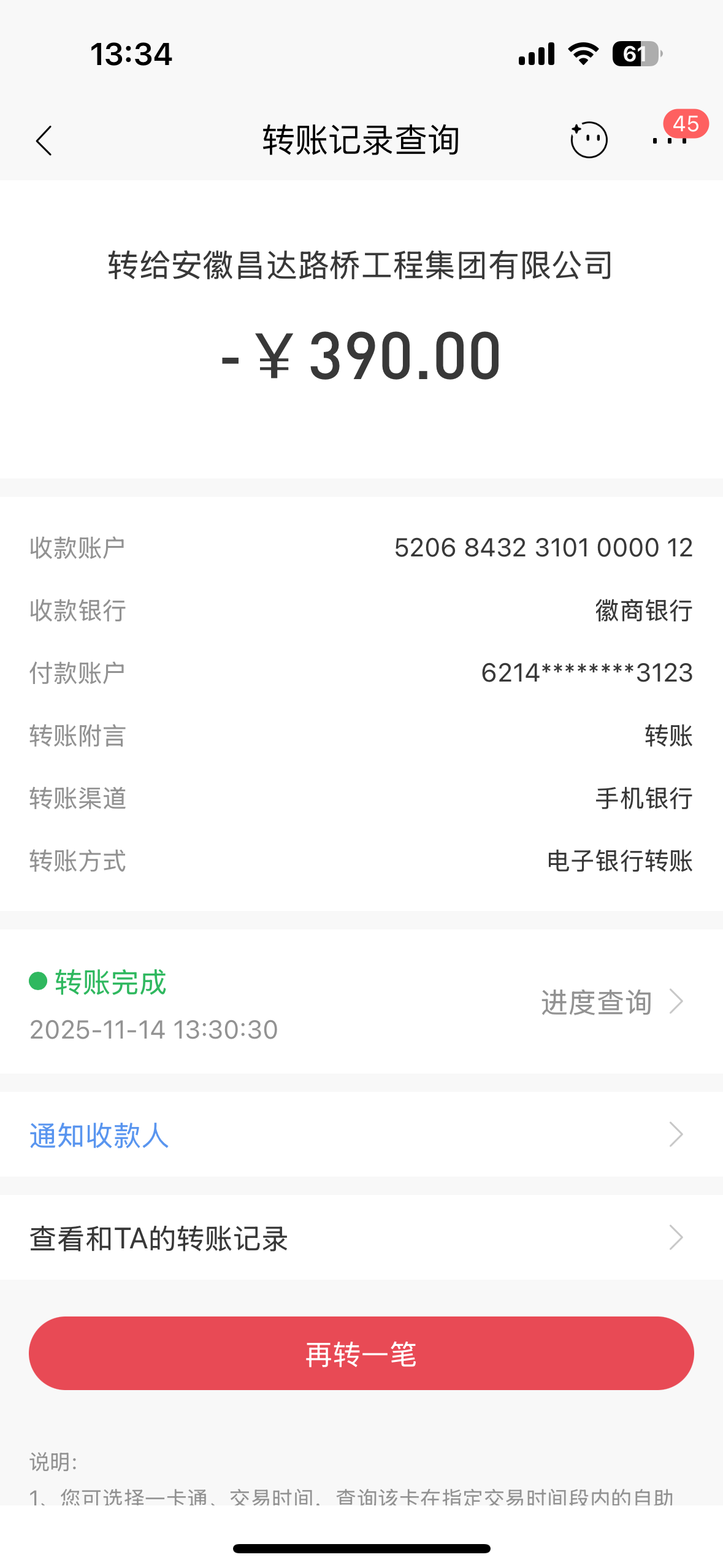Go back from transfer record page

[x=44, y=141]
